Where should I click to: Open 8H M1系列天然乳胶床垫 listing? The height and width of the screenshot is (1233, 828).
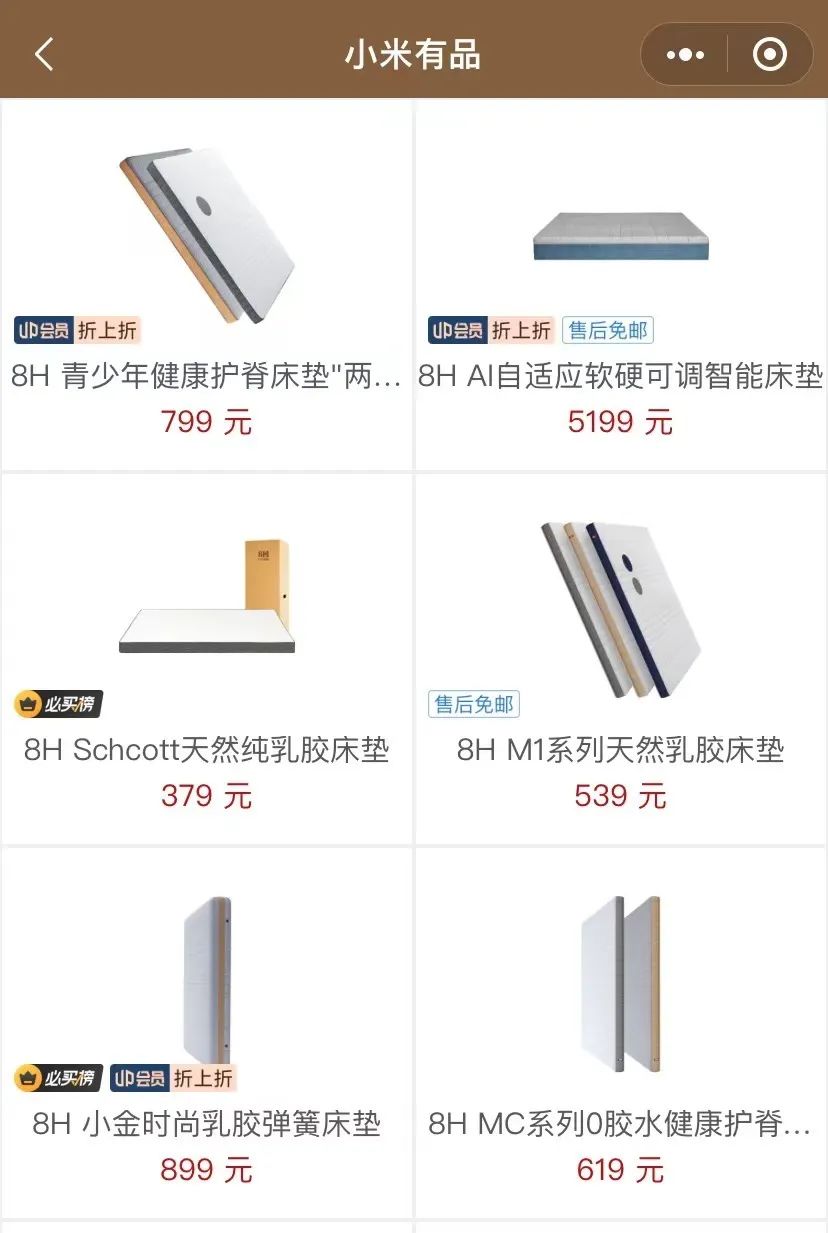(x=621, y=750)
